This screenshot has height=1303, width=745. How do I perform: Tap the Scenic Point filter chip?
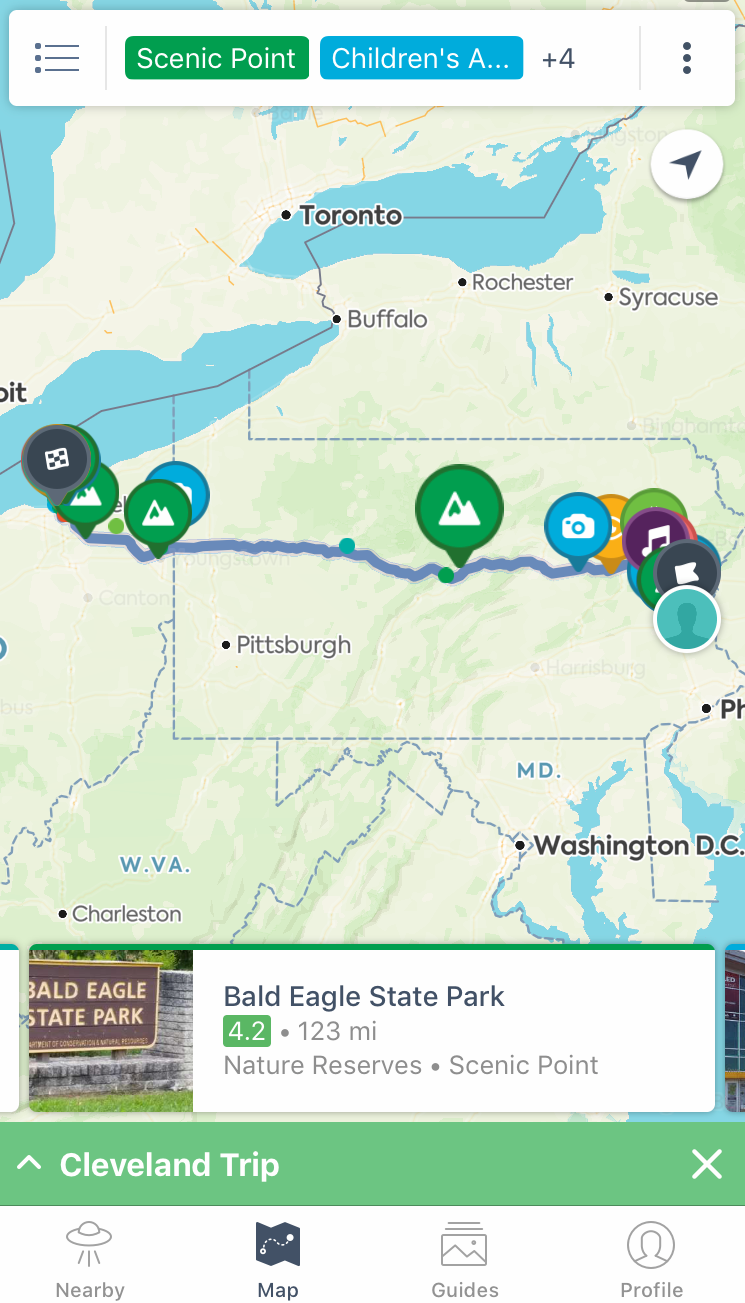point(216,58)
